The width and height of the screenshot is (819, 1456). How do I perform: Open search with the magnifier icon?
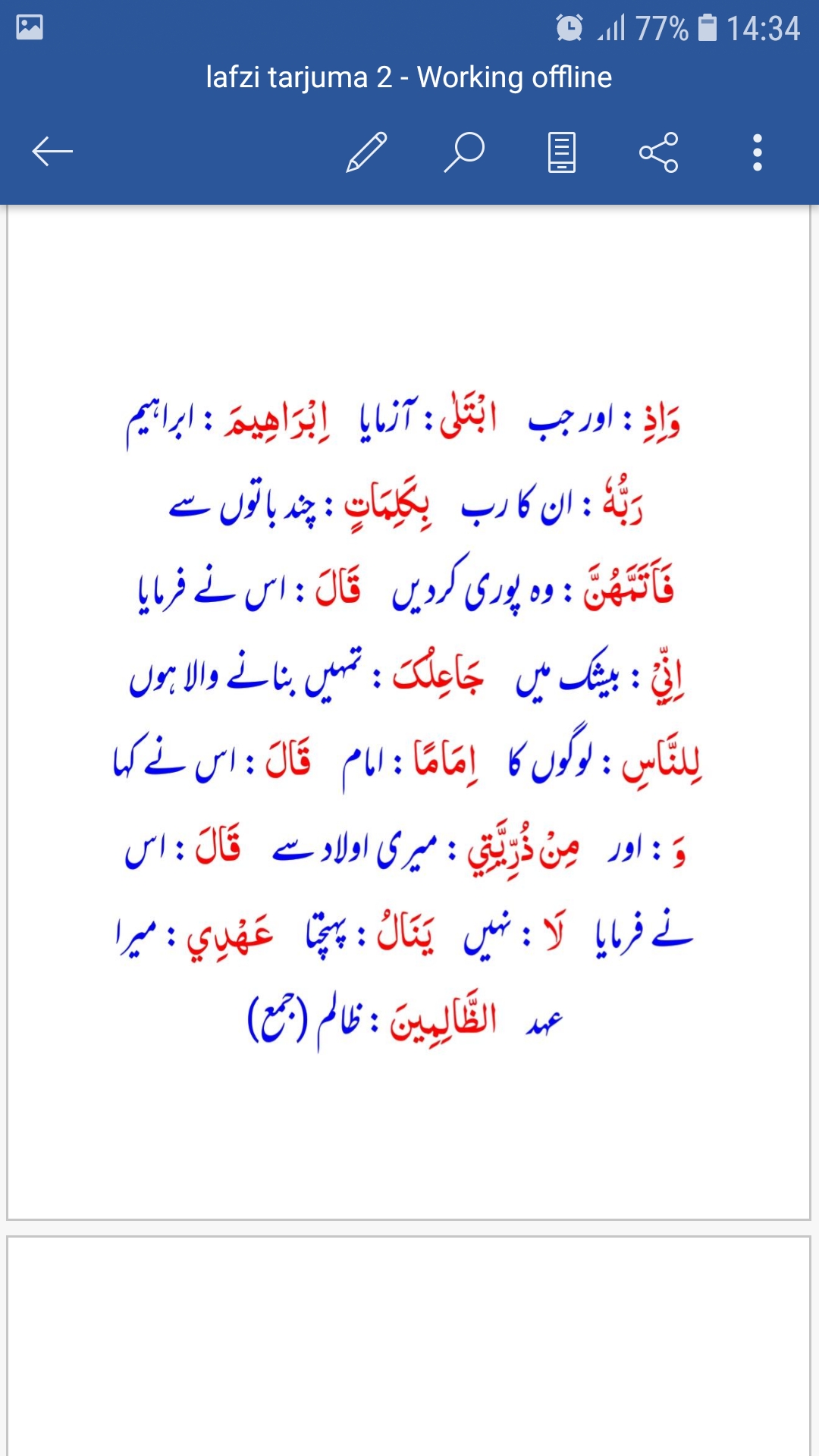464,152
